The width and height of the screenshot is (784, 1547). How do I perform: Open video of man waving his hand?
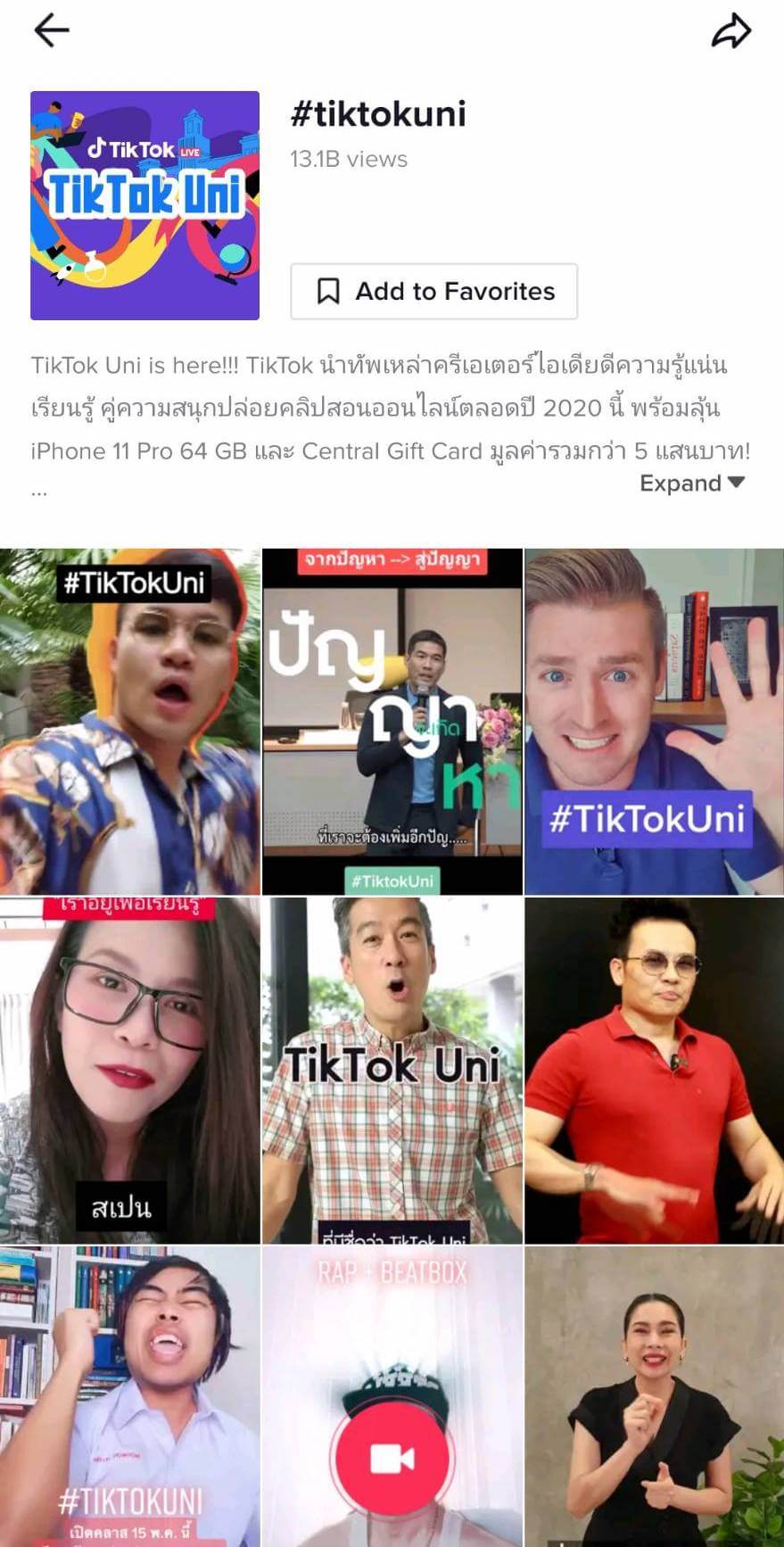coord(654,721)
